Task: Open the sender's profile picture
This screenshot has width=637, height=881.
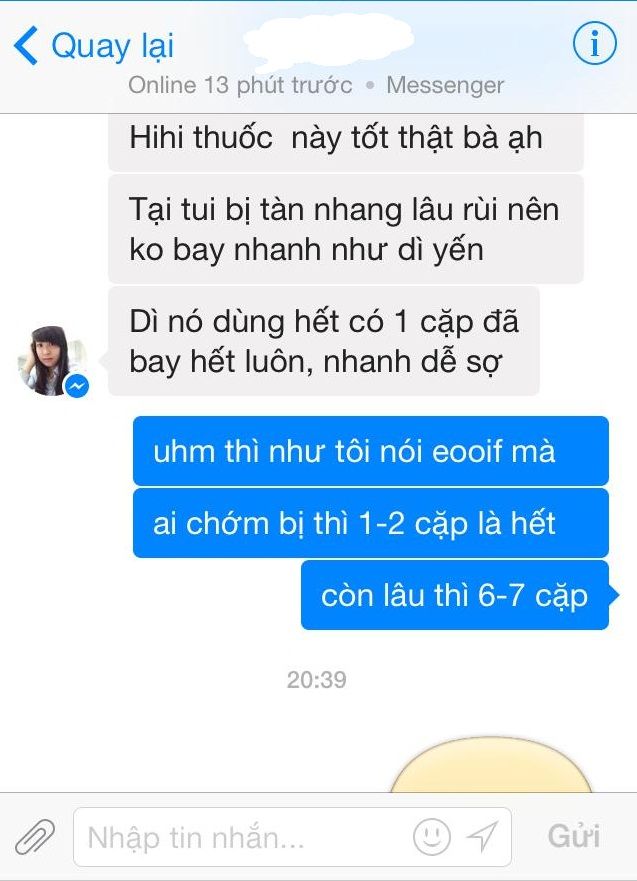Action: (x=51, y=360)
